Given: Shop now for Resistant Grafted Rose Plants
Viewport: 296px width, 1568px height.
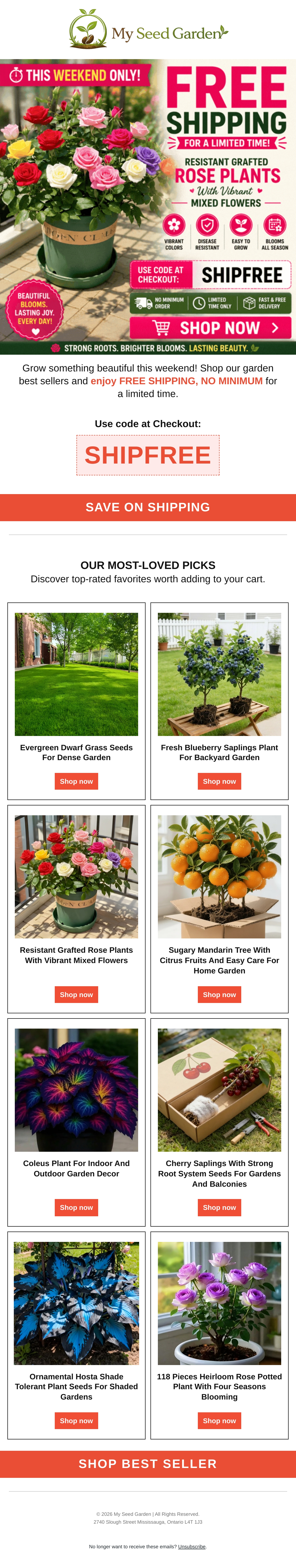Looking at the screenshot, I should click(76, 994).
